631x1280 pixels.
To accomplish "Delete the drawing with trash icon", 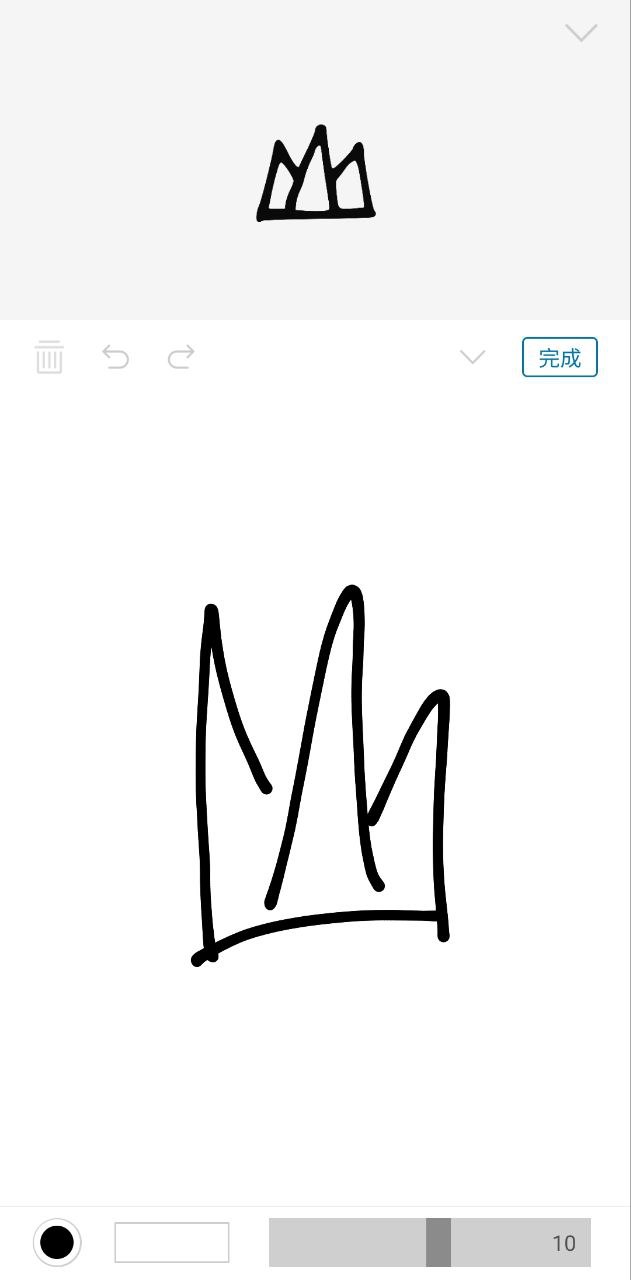I will point(49,357).
